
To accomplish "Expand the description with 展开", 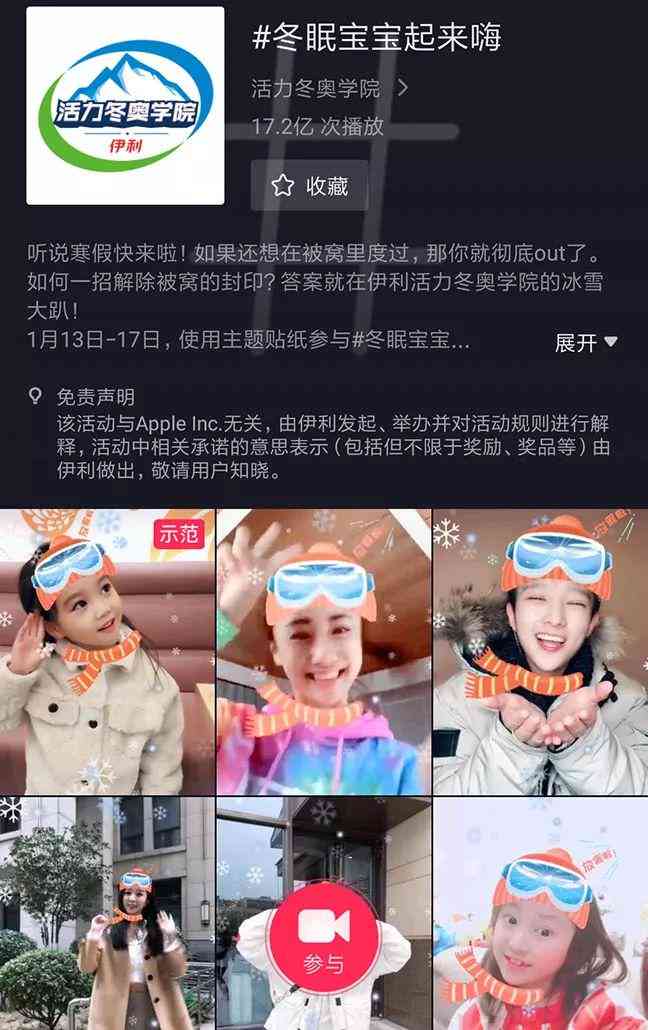I will tap(586, 343).
